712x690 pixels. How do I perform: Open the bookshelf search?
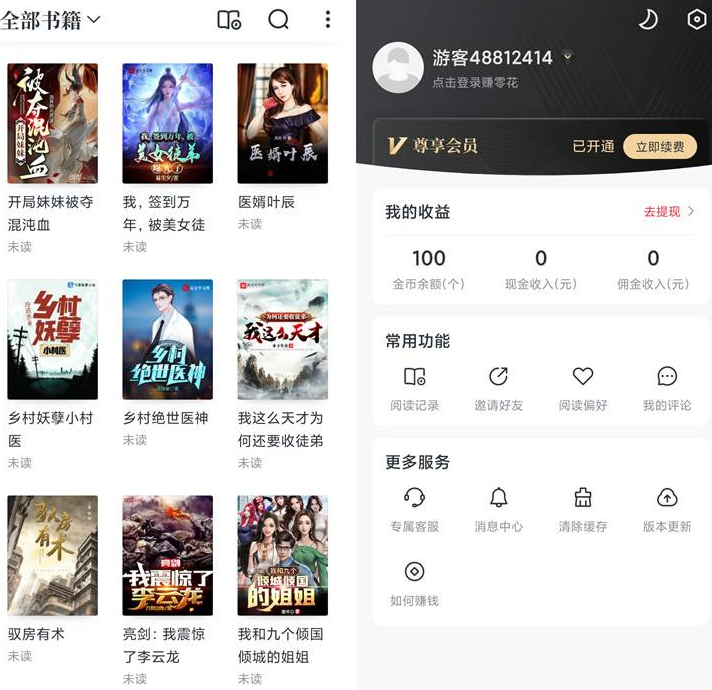tap(279, 20)
